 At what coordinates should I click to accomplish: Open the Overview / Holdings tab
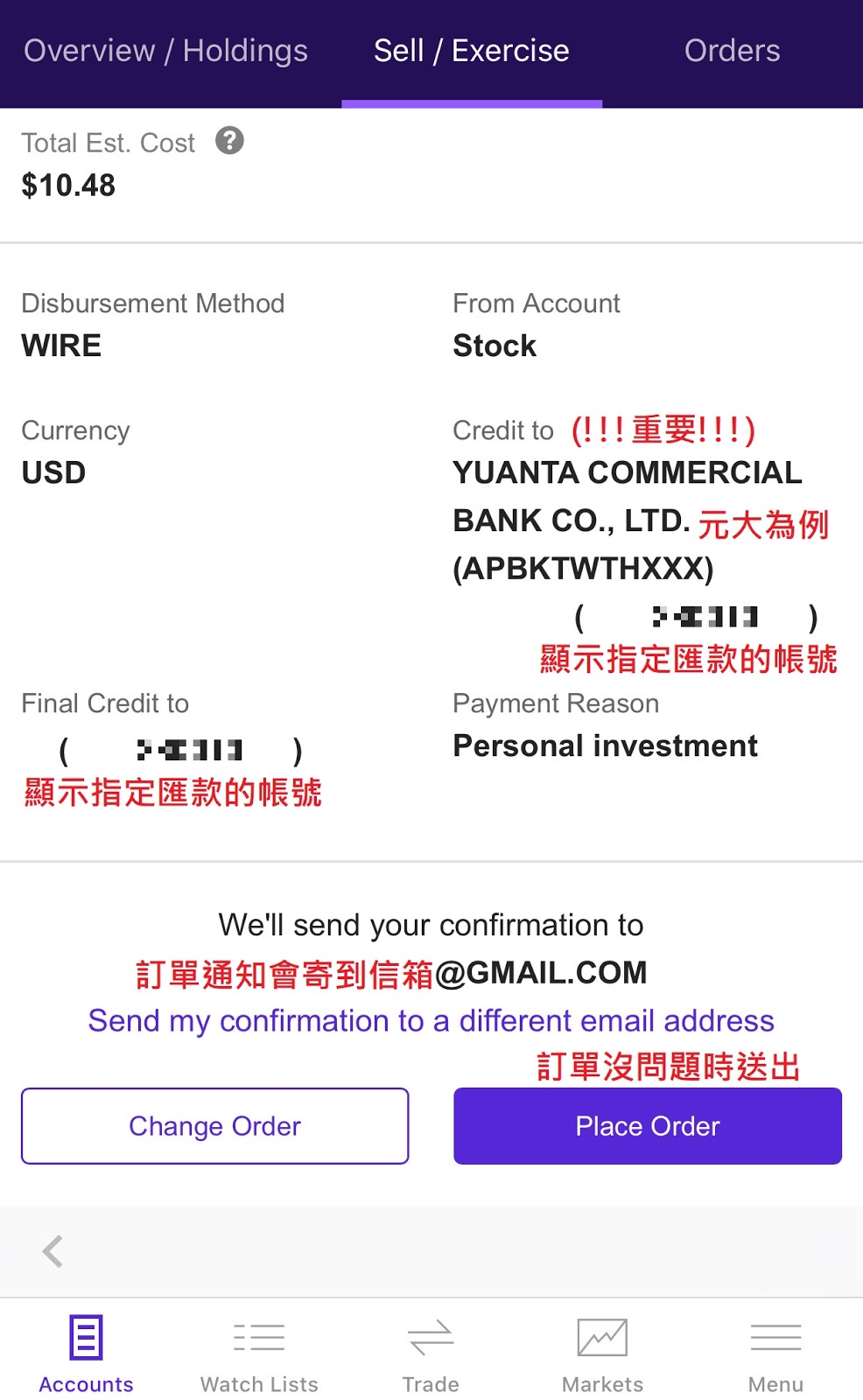(165, 51)
